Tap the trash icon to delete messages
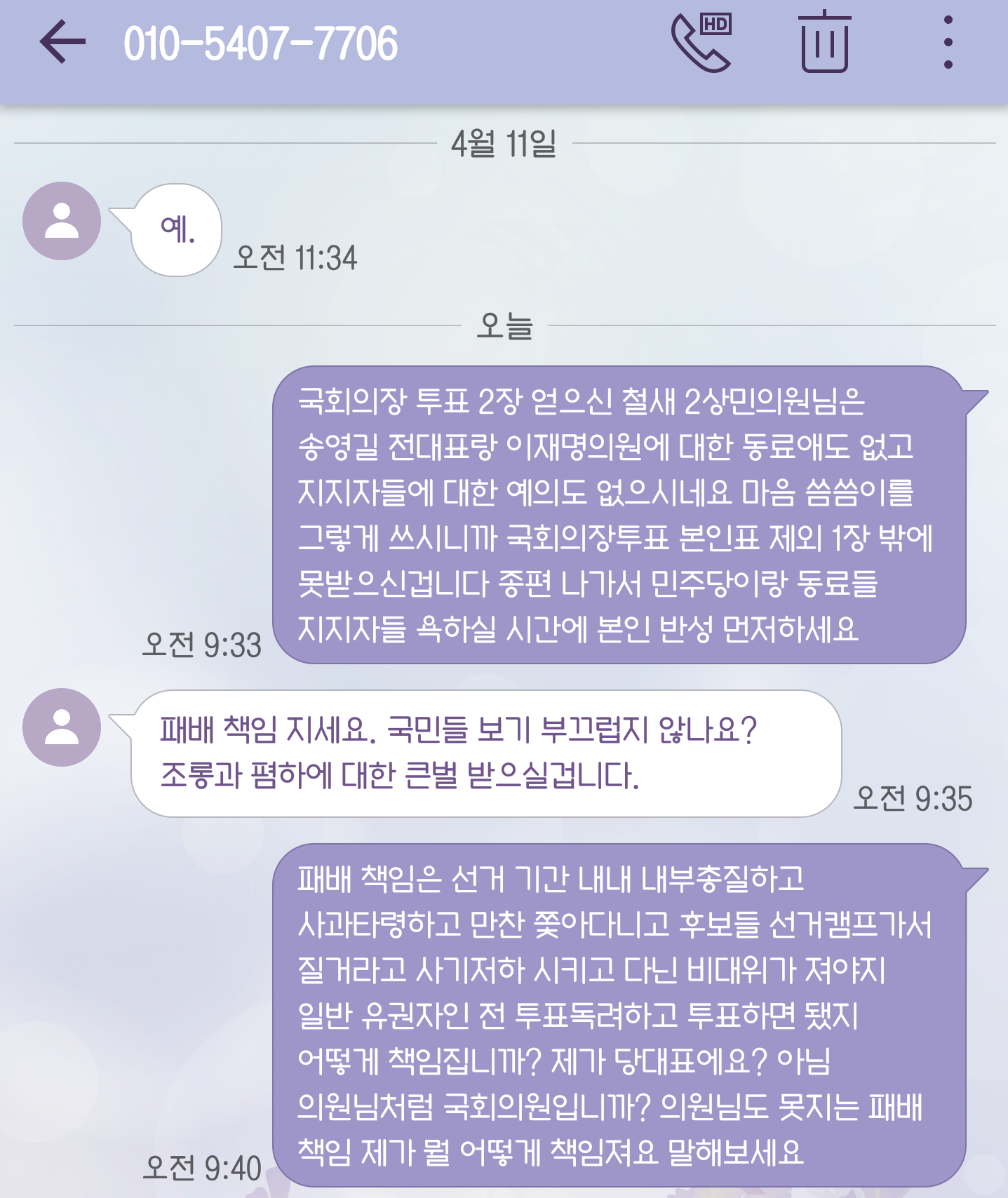The image size is (1008, 1198). pyautogui.click(x=824, y=43)
